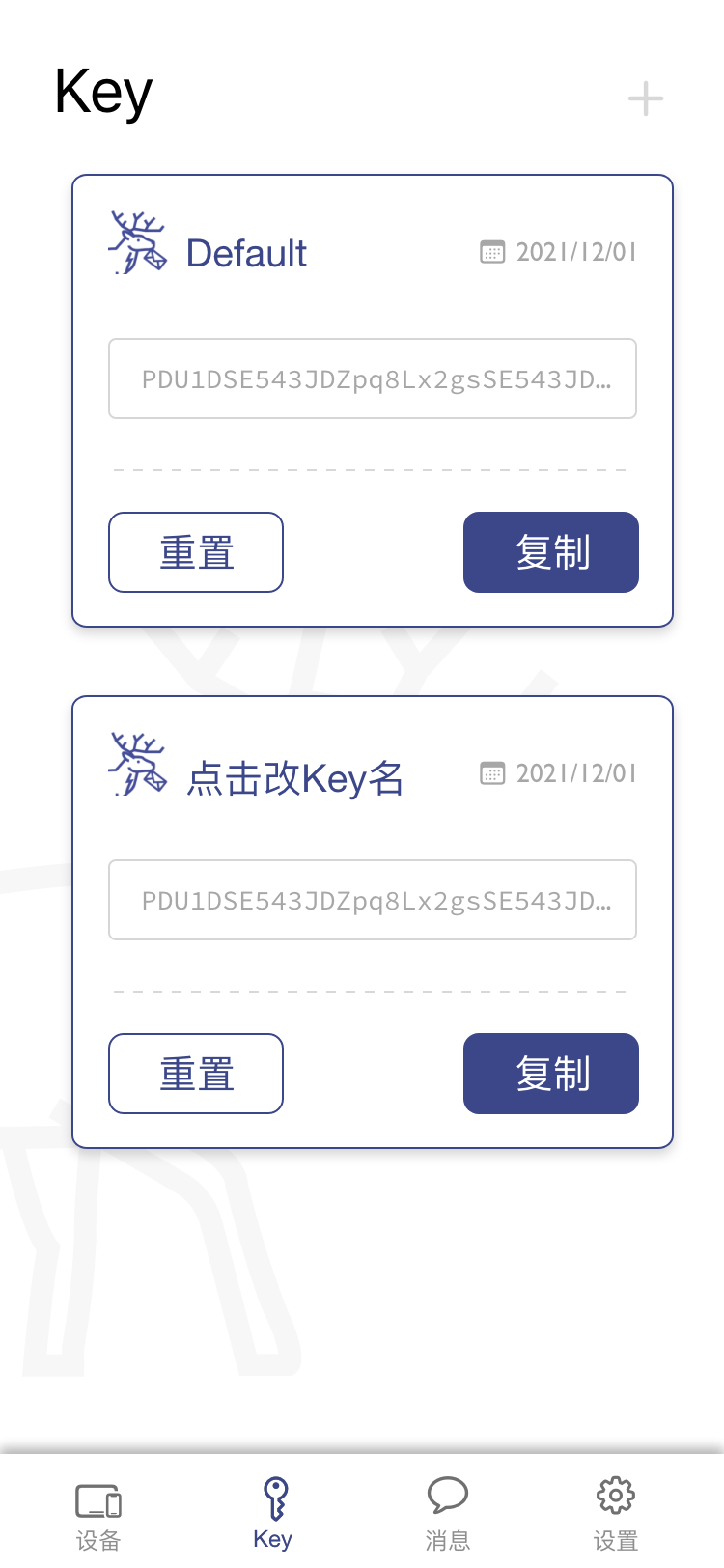Tap 复制 on the Default key card
This screenshot has height=1568, width=724.
(x=551, y=552)
